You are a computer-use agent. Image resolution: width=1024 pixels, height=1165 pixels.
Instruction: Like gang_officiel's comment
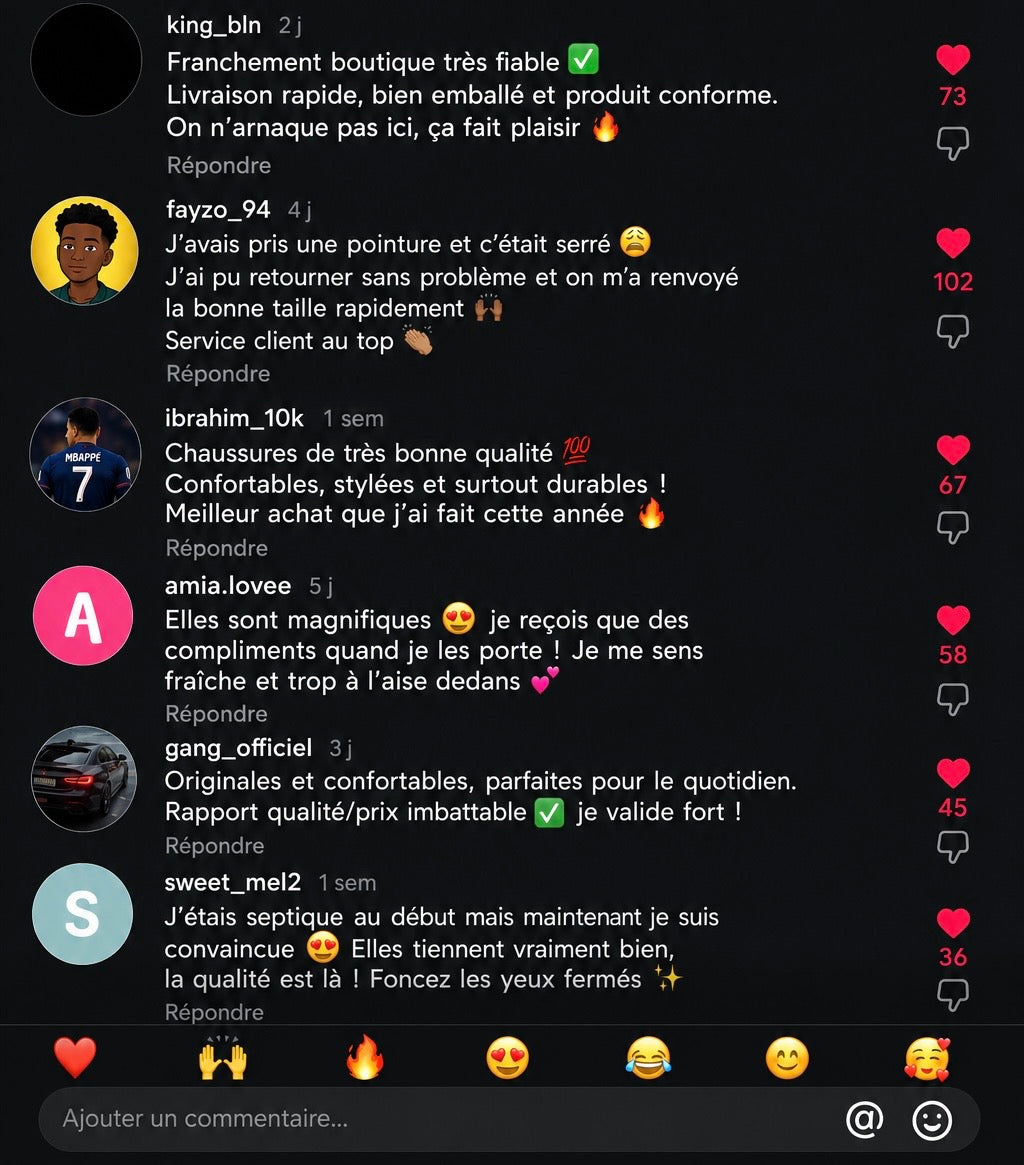tap(953, 773)
